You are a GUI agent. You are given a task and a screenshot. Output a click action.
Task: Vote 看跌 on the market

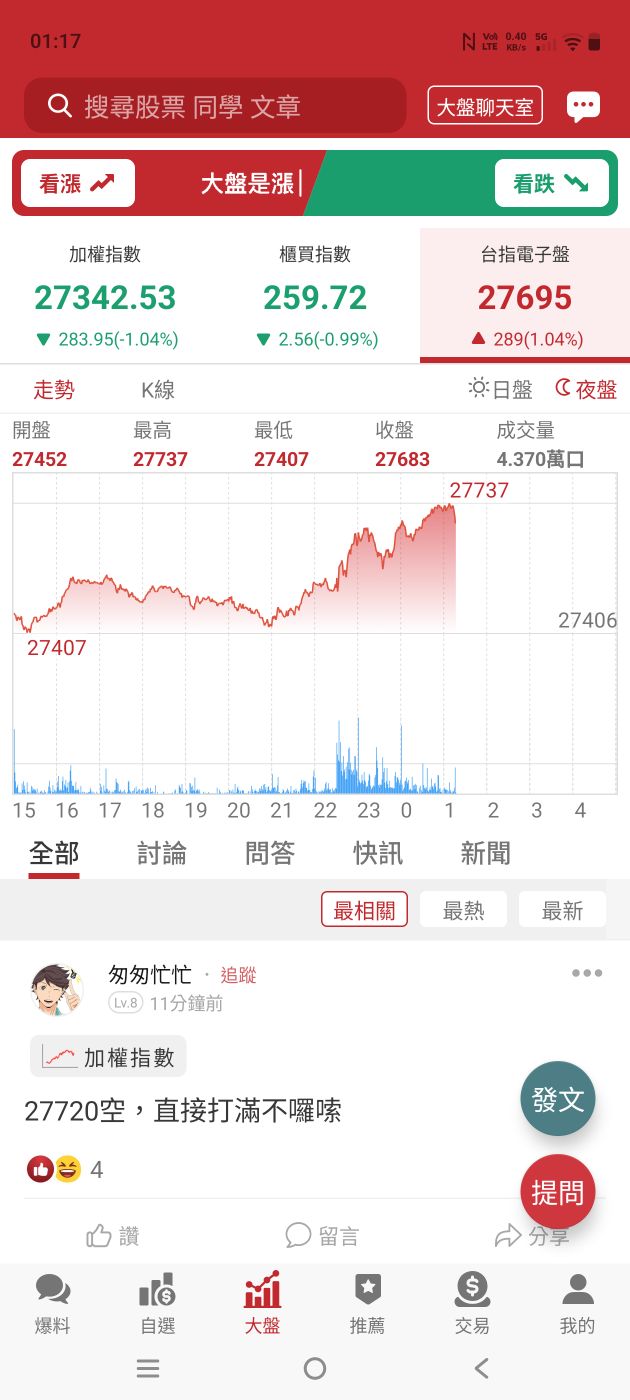click(x=551, y=183)
